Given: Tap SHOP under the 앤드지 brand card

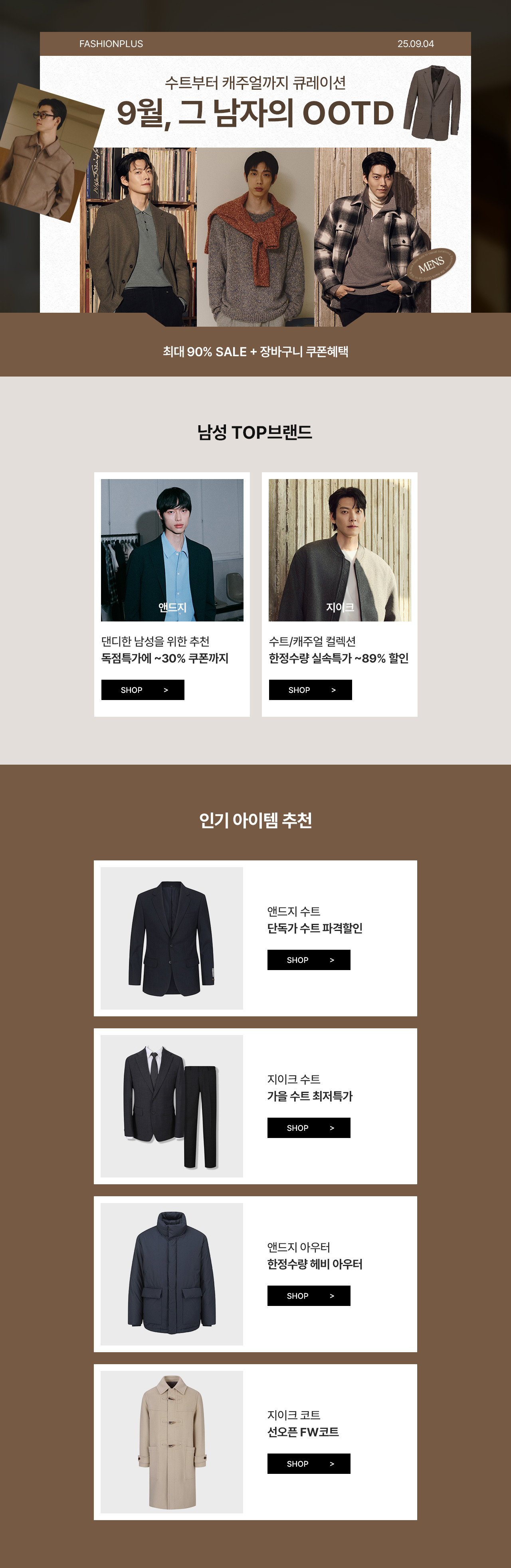Looking at the screenshot, I should click(x=143, y=690).
